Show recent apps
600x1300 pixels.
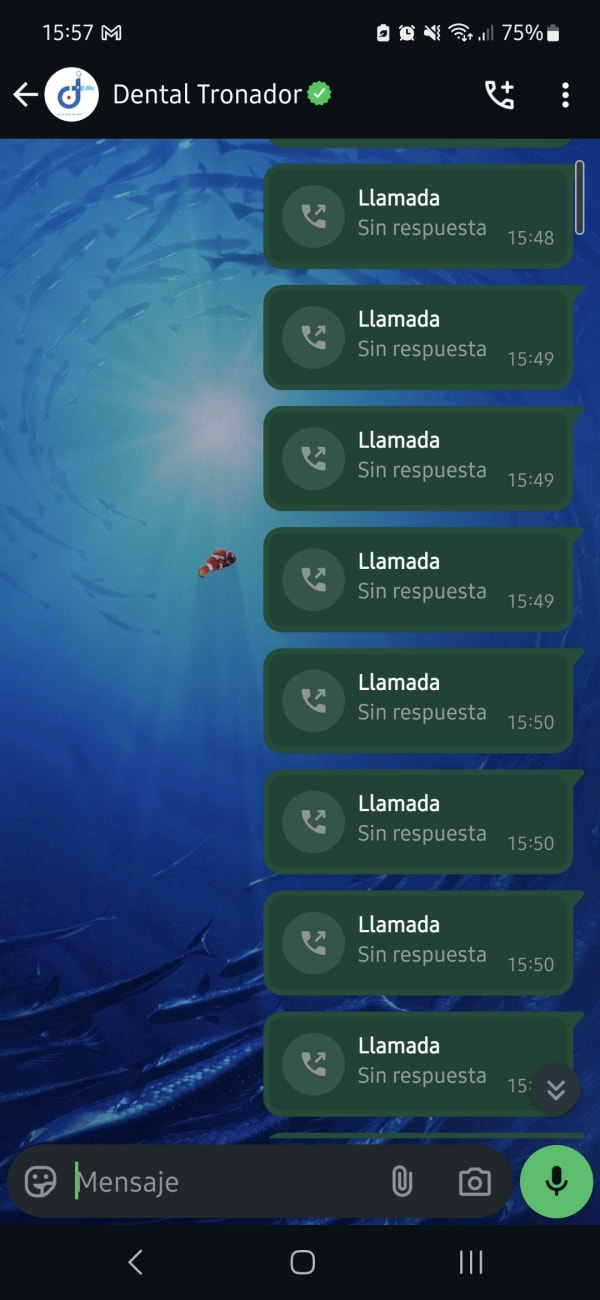coord(471,1262)
